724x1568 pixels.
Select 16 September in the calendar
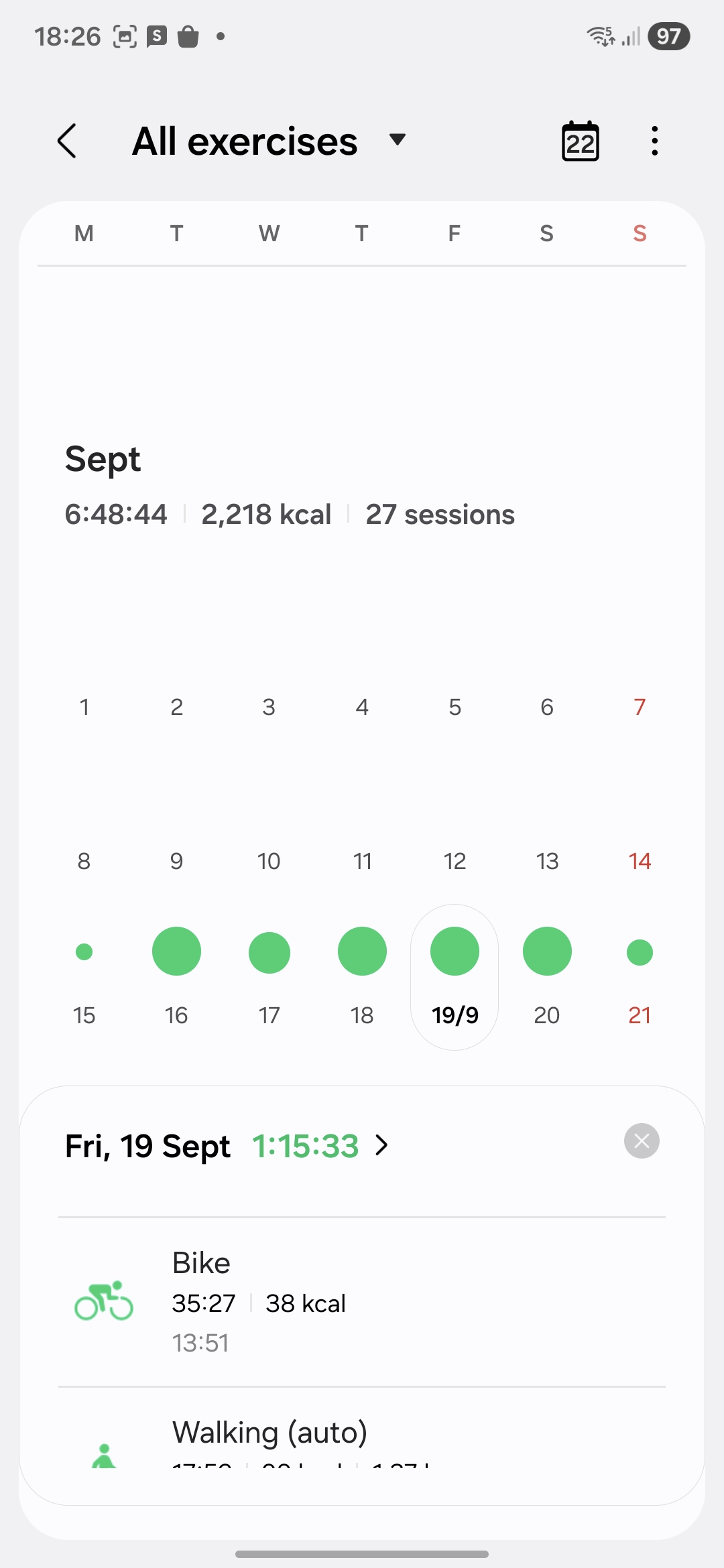coord(176,977)
